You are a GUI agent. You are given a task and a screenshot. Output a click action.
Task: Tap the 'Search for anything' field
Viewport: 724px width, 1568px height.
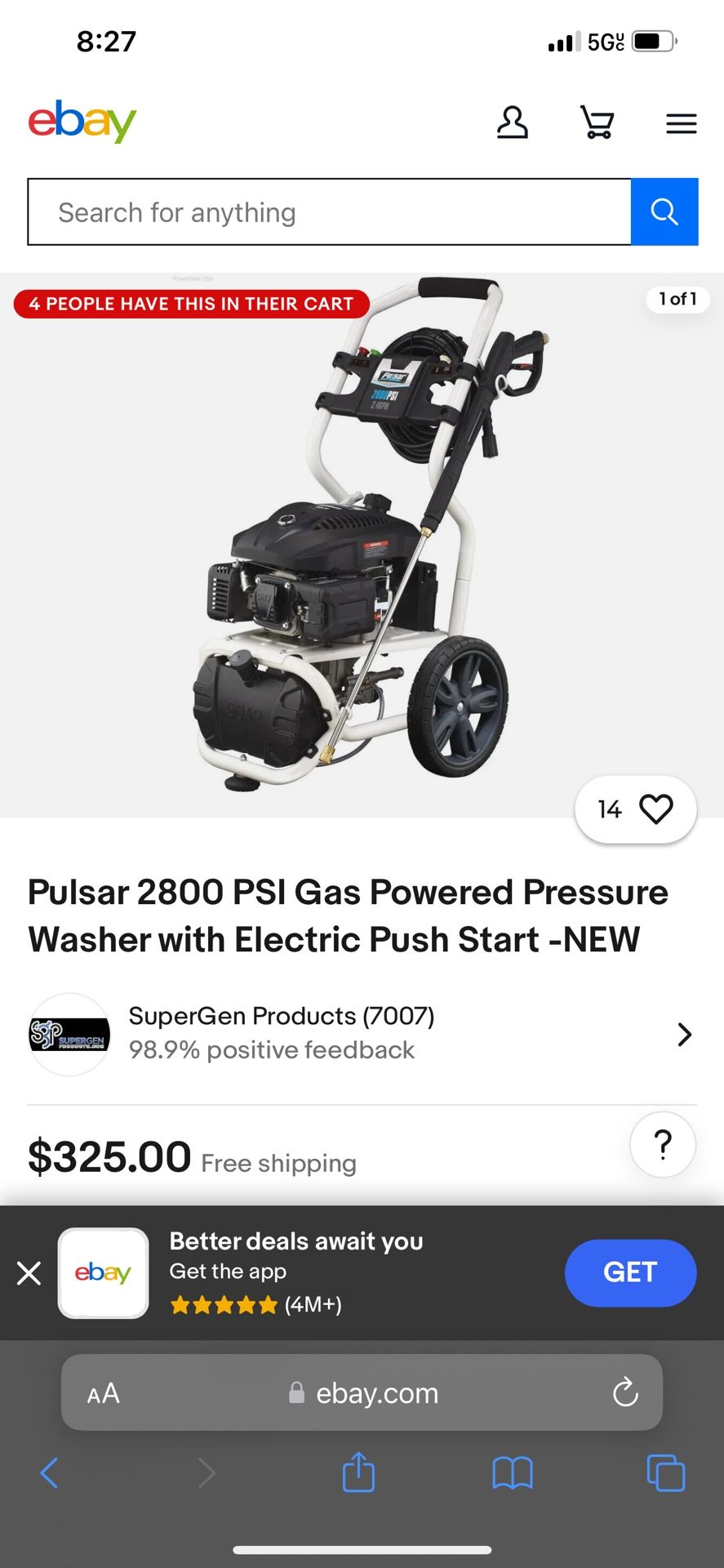point(329,212)
